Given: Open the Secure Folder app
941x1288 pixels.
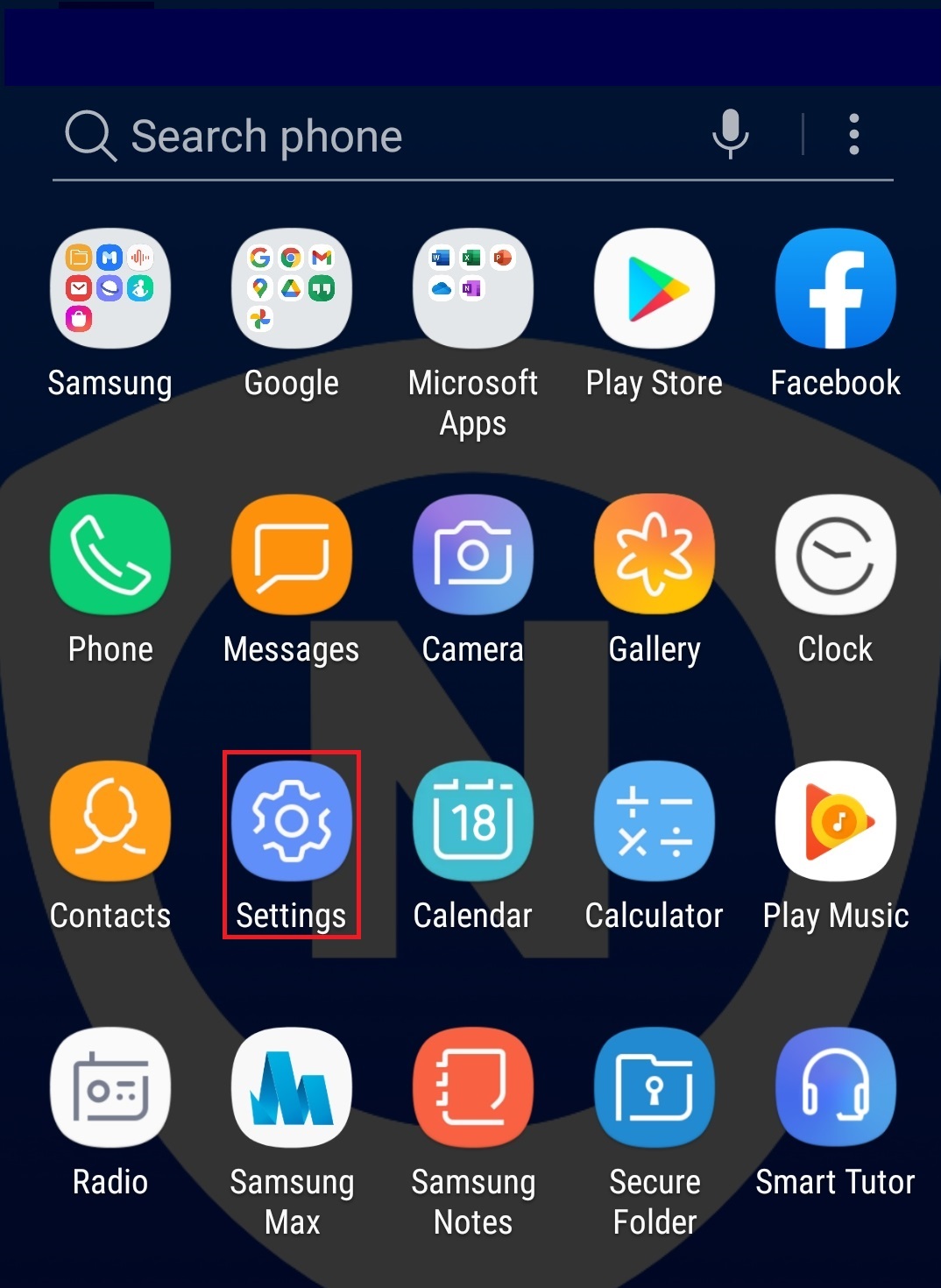Looking at the screenshot, I should click(654, 1088).
